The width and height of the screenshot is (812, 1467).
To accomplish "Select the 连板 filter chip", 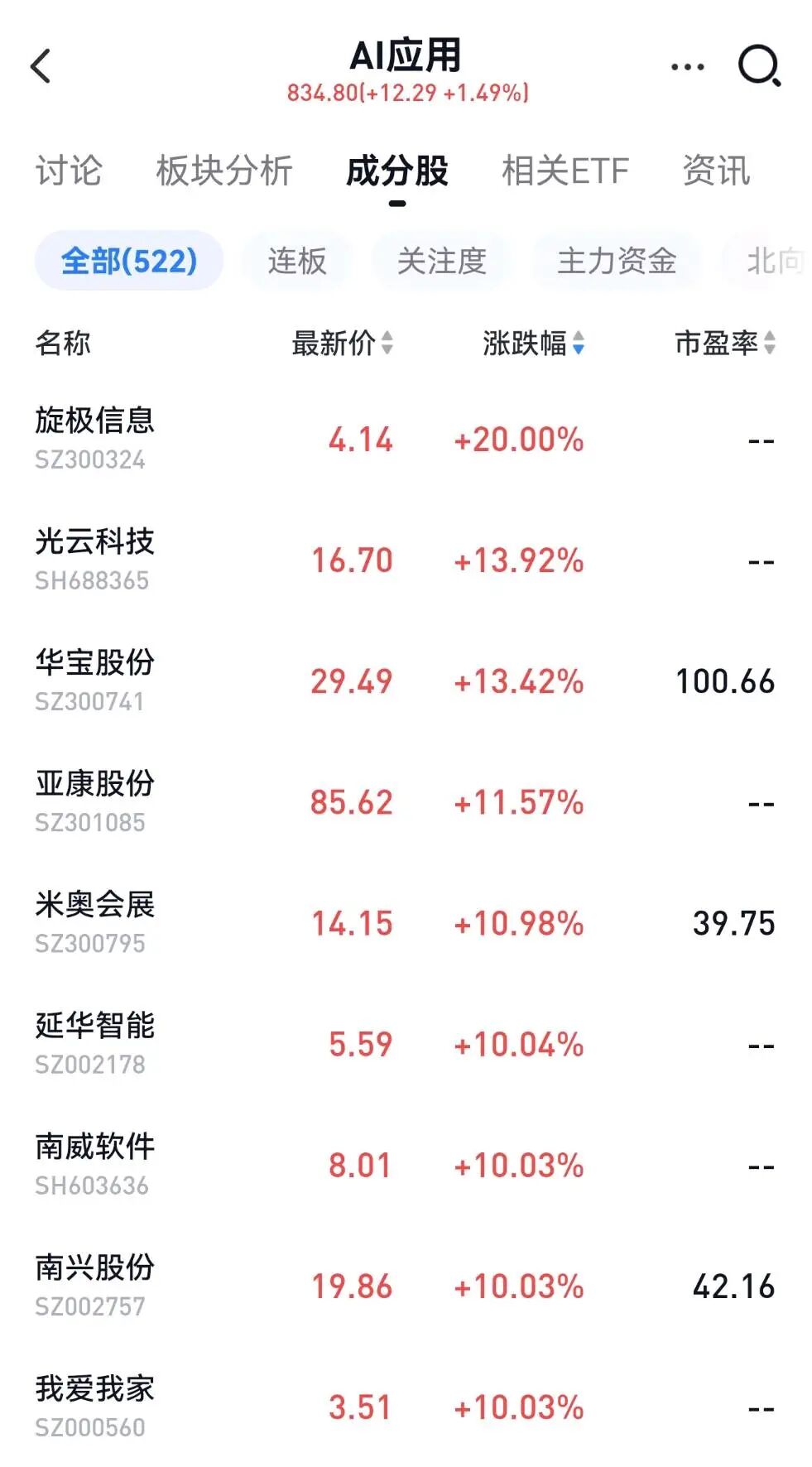I will click(x=297, y=261).
